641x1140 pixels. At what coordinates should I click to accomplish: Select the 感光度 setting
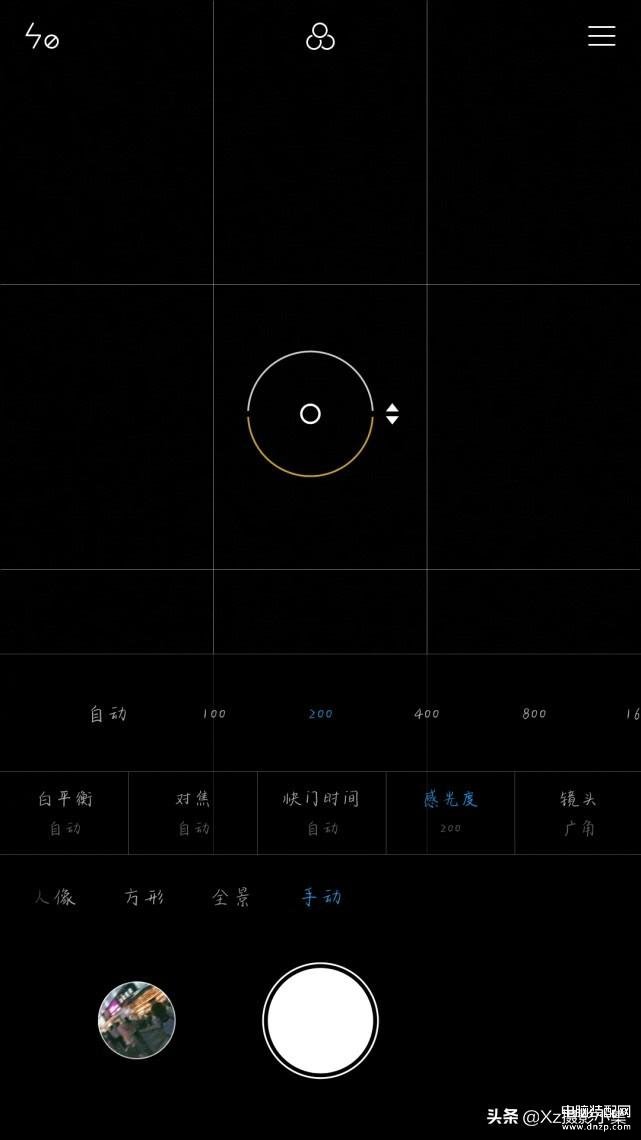[x=450, y=812]
